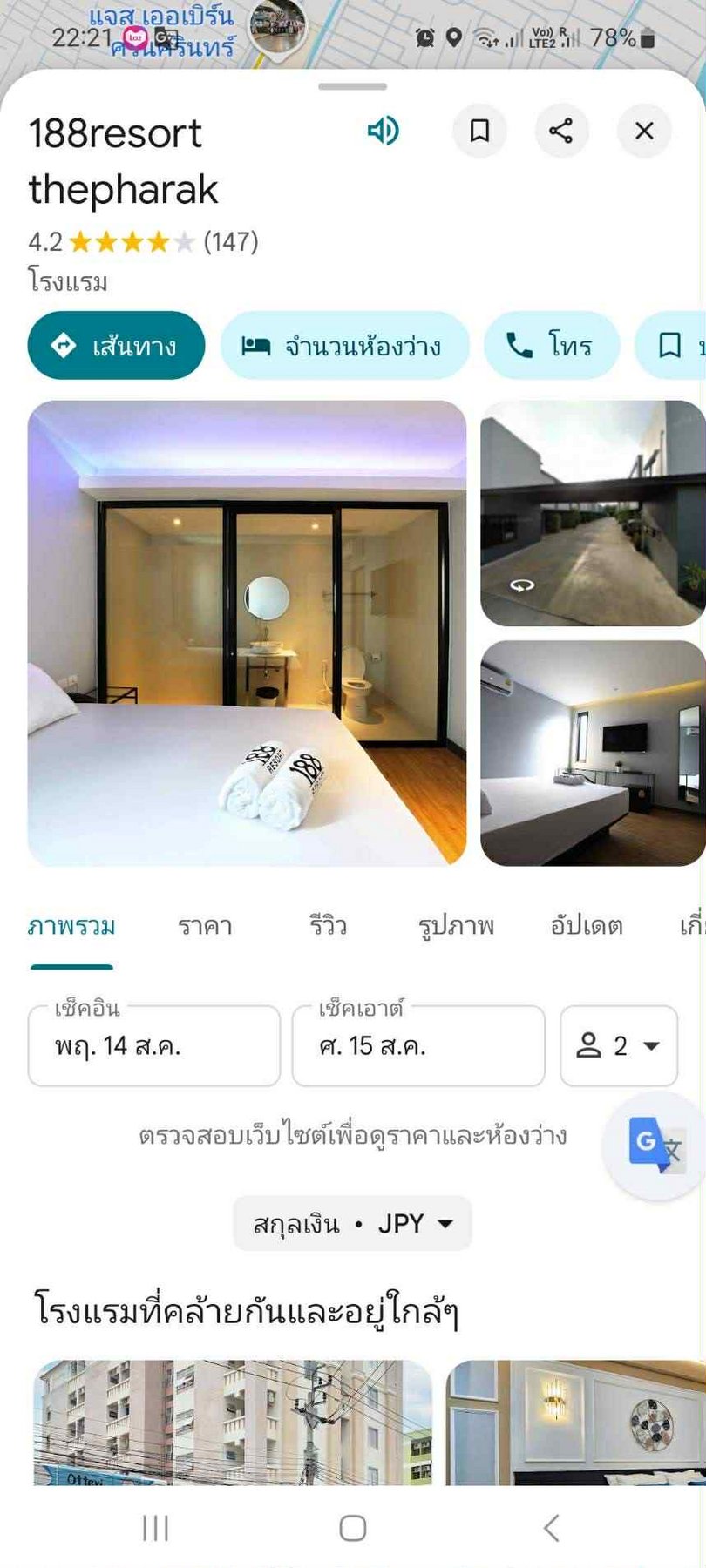
Task: Save this hotel with the bookmark icon
Action: 479,131
